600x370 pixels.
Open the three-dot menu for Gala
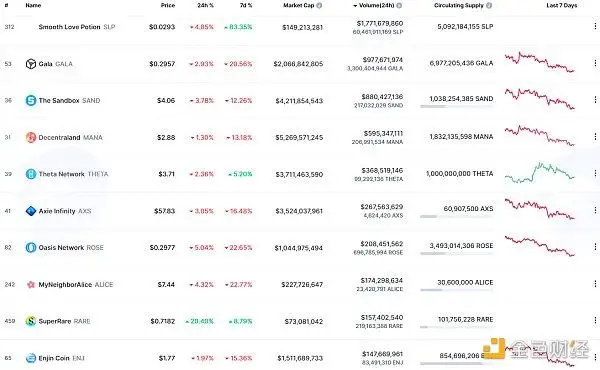(x=595, y=63)
